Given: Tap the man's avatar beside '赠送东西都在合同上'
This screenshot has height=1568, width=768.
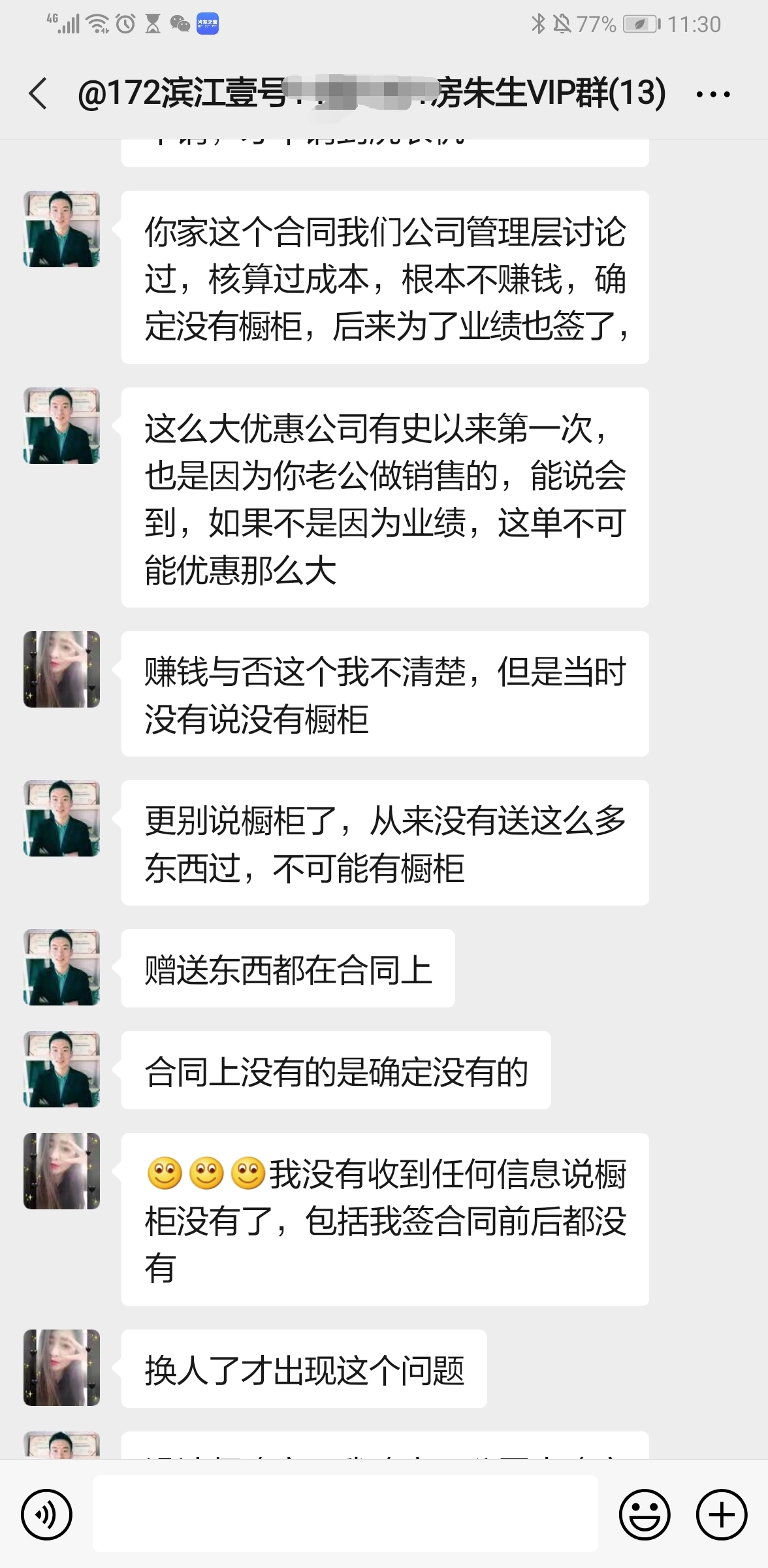Looking at the screenshot, I should pos(61,967).
